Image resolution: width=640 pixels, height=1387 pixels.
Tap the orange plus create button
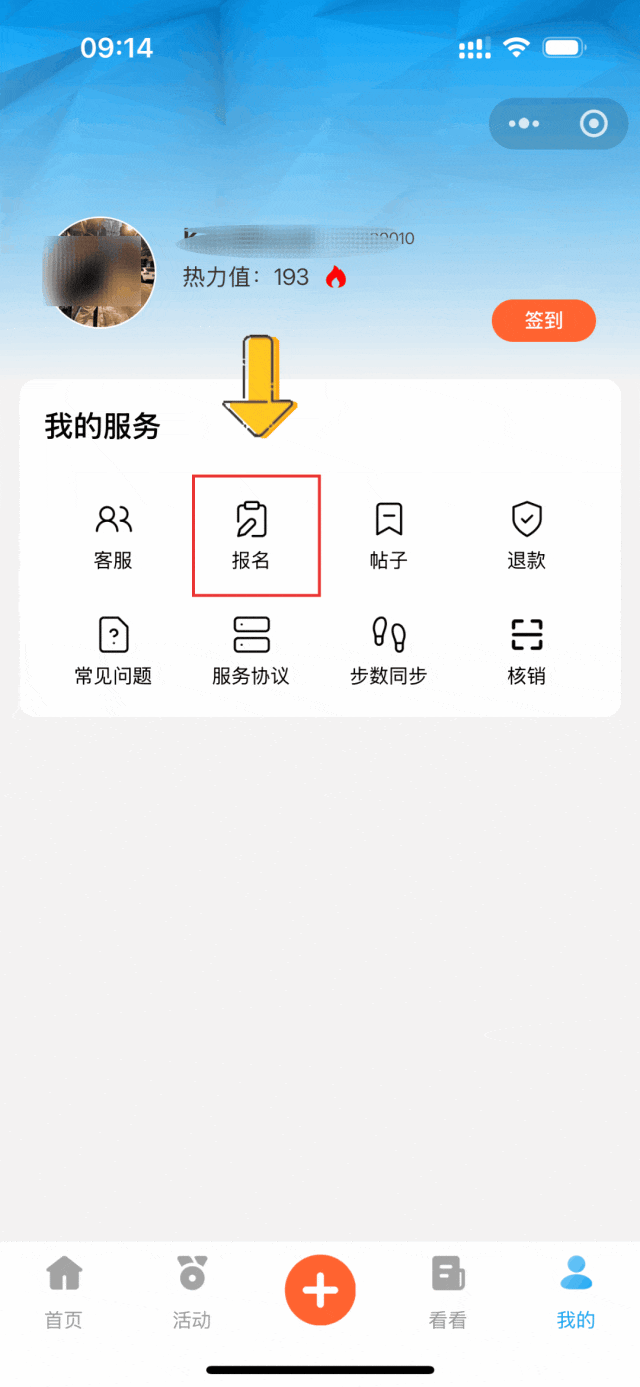pyautogui.click(x=320, y=1290)
